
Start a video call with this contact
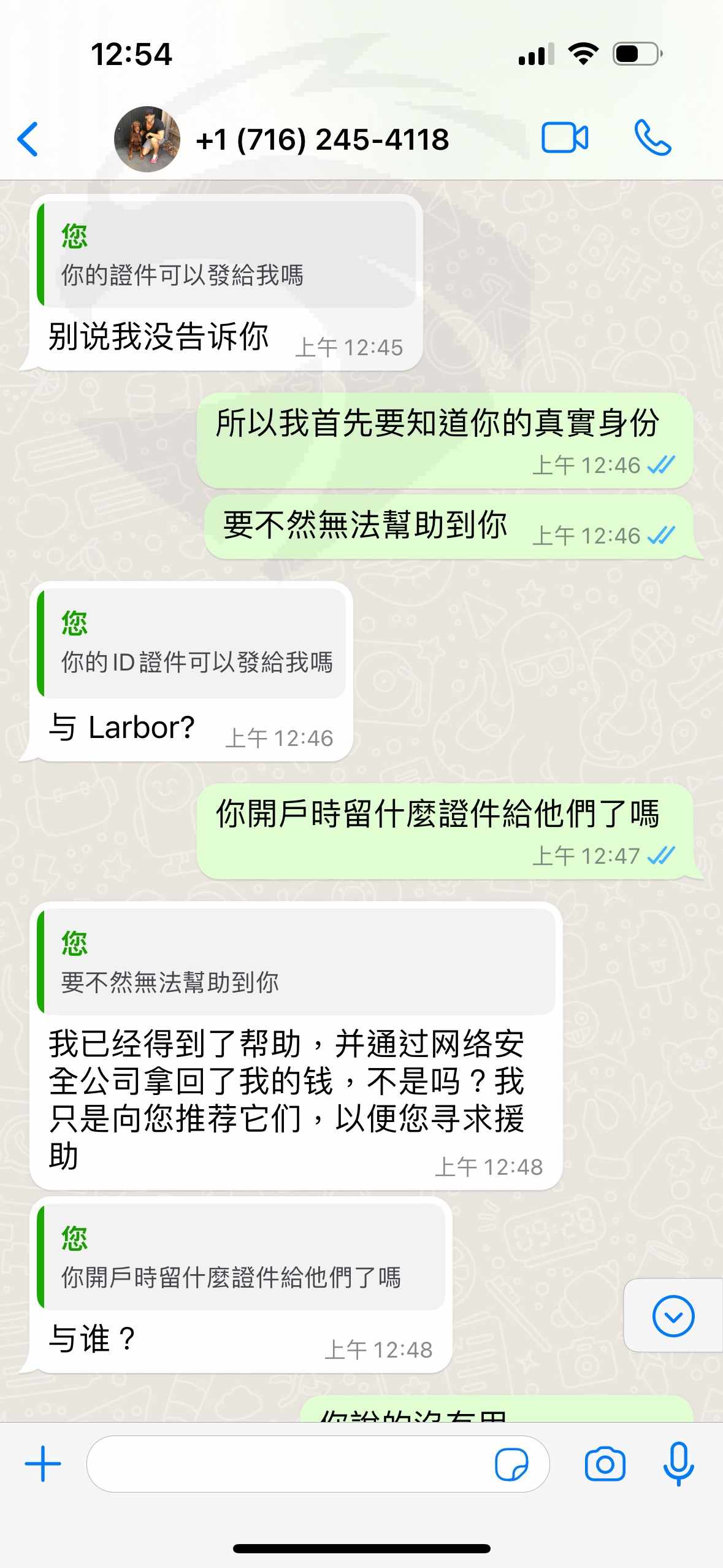pos(565,137)
